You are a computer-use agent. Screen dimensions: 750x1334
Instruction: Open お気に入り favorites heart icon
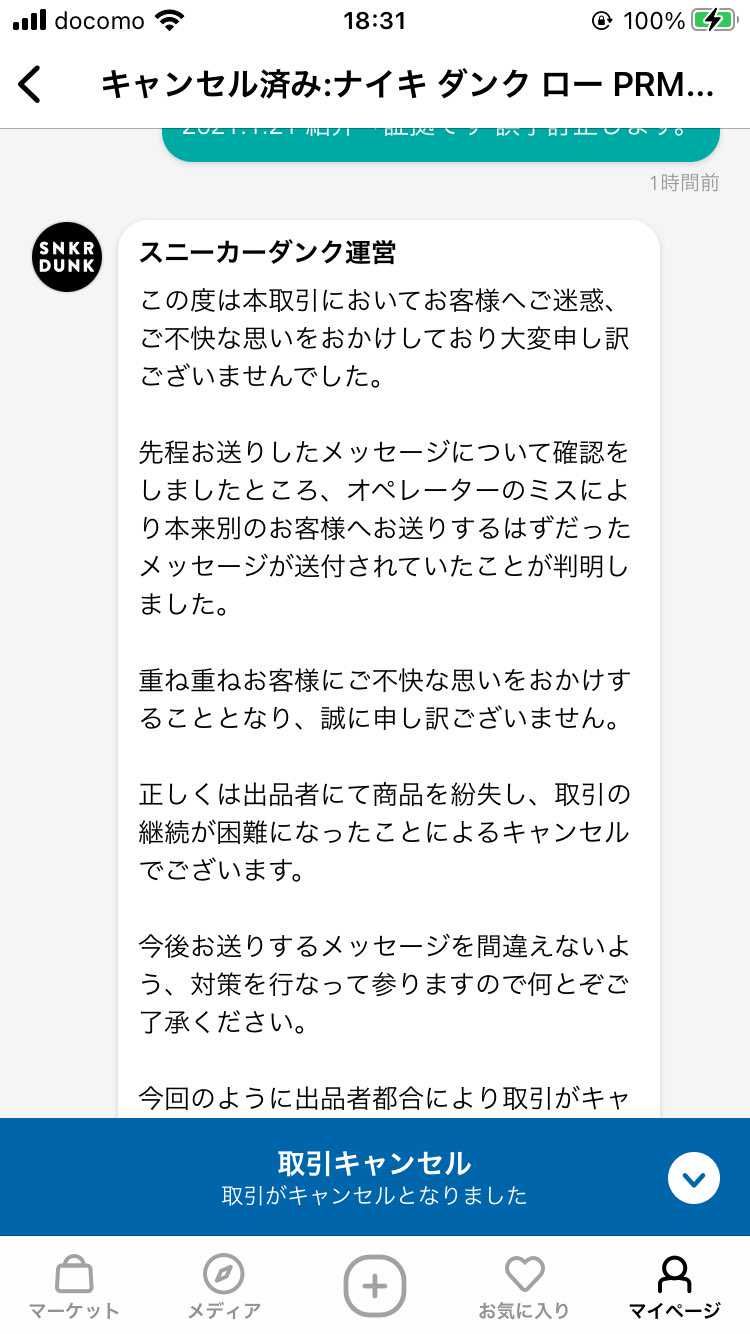pos(524,1283)
